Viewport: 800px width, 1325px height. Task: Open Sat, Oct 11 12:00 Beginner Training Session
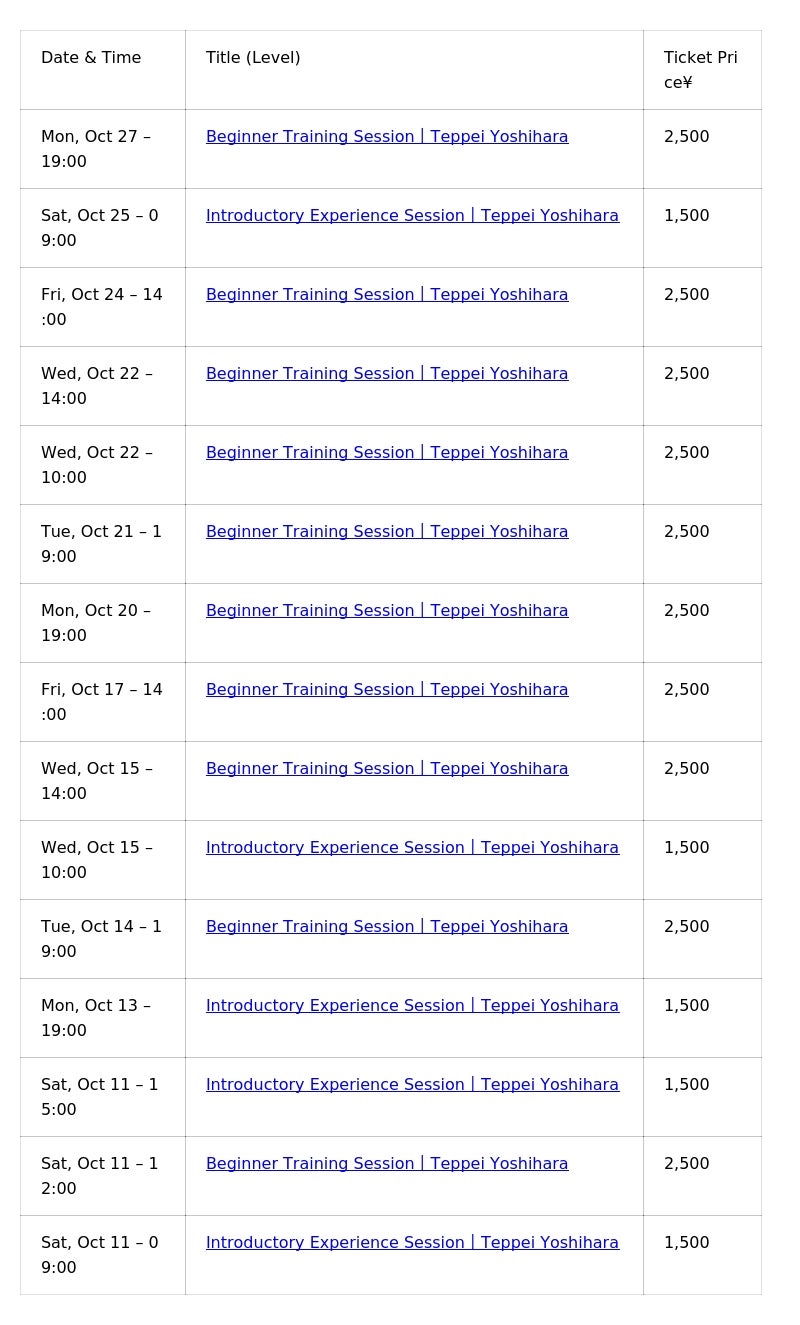(x=387, y=1164)
